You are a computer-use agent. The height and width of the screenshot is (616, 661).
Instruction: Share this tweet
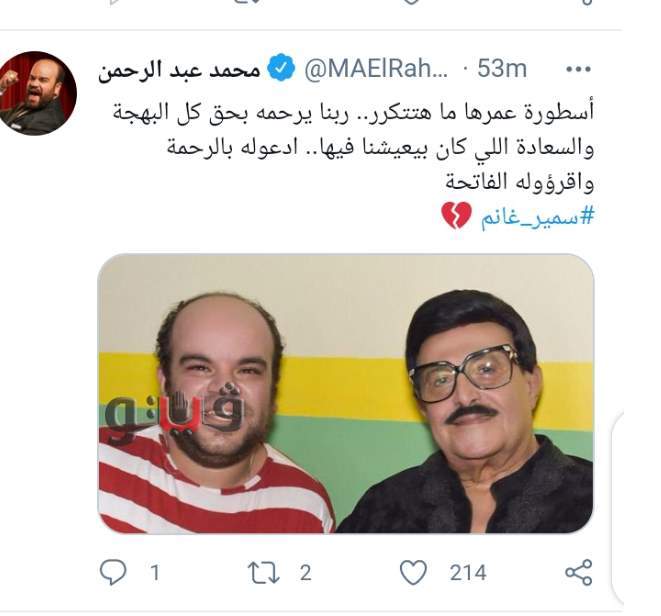578,572
